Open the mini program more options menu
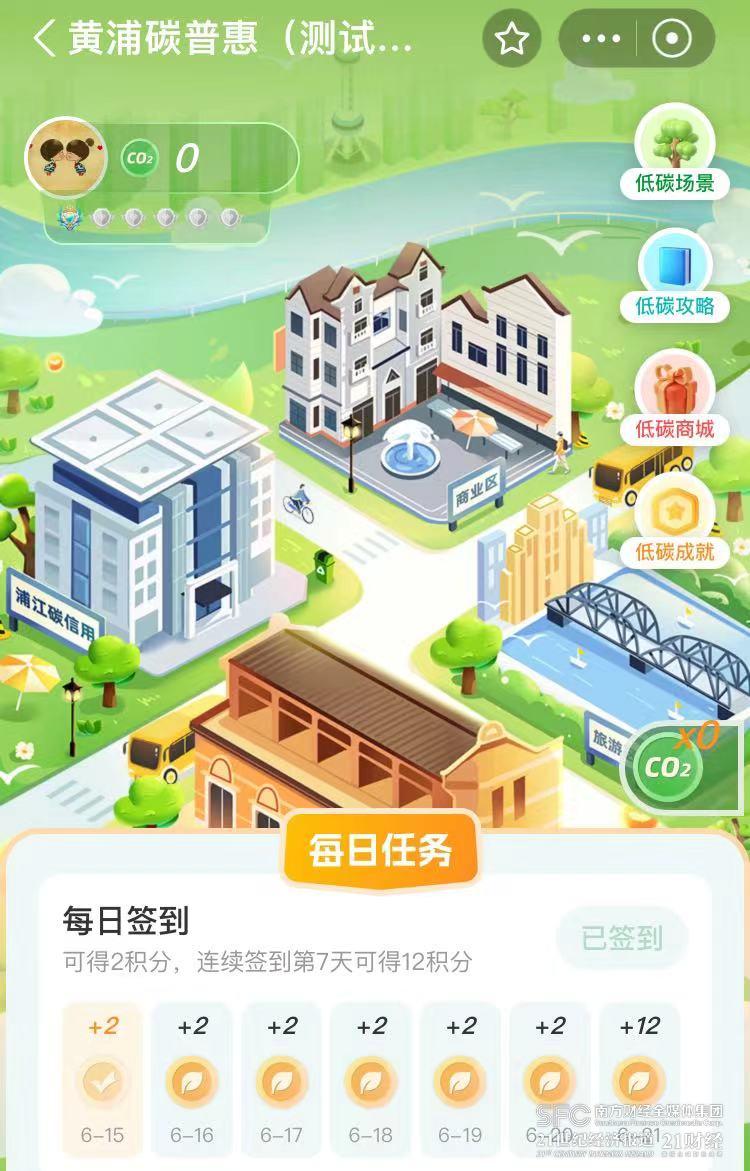Screen dimensions: 750x1171 (601, 40)
